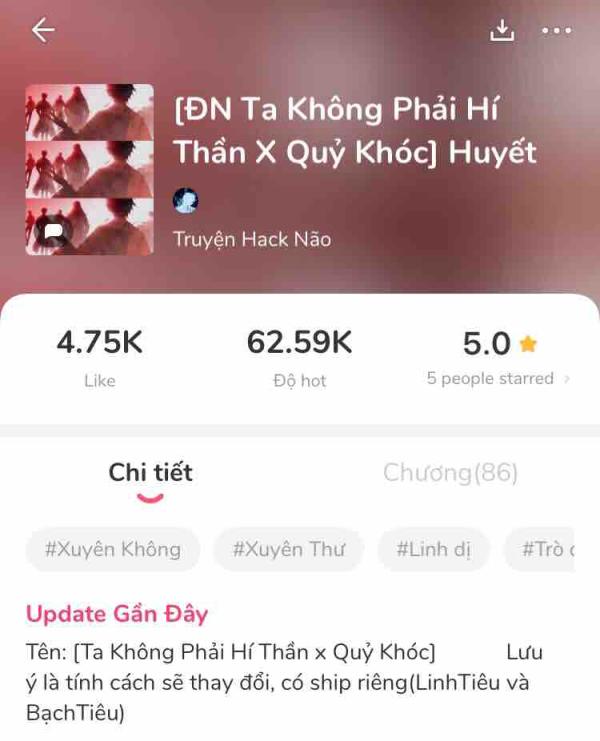Viewport: 600px width, 741px height.
Task: Open the story cover image
Action: click(89, 169)
